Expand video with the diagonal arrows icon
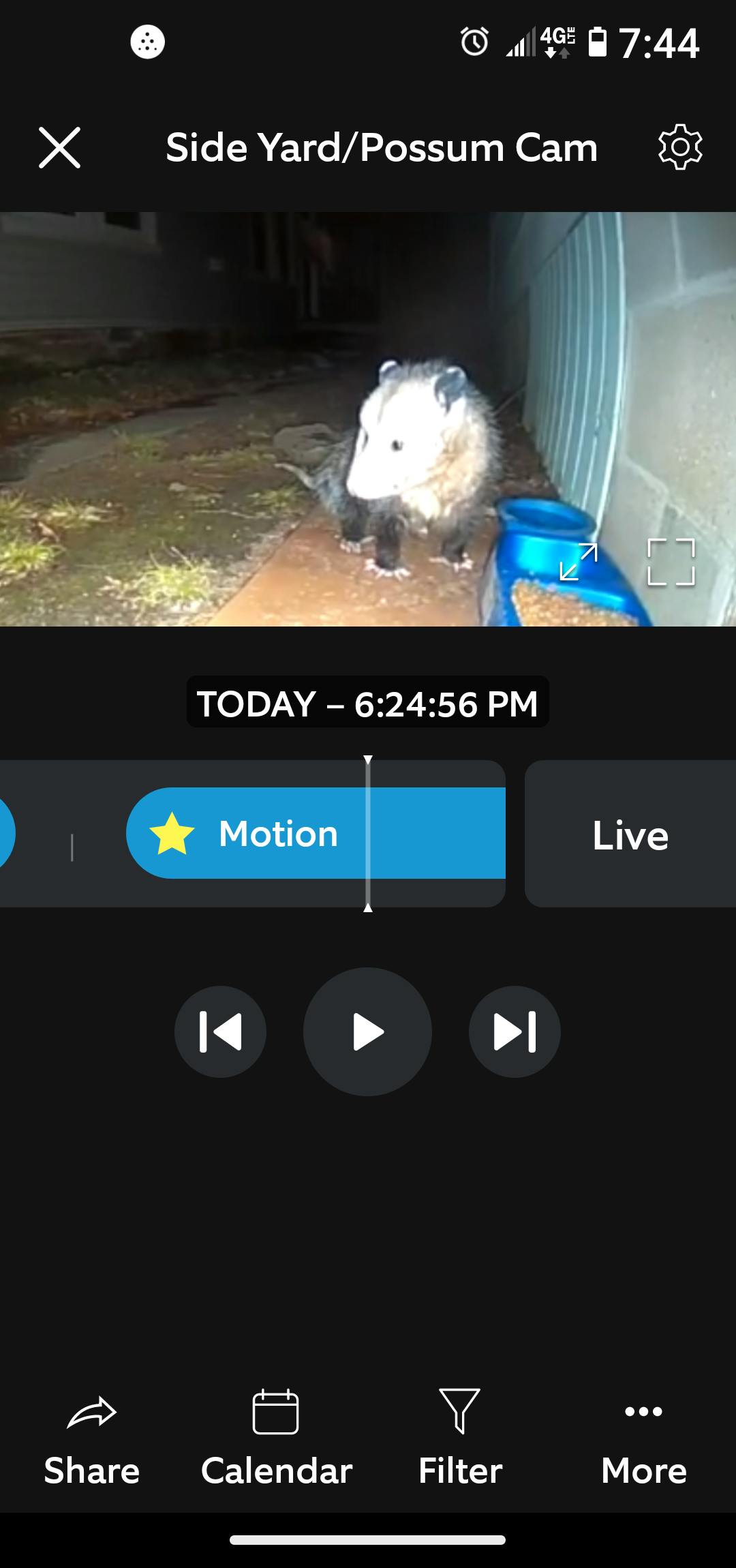The height and width of the screenshot is (1568, 736). [x=579, y=562]
